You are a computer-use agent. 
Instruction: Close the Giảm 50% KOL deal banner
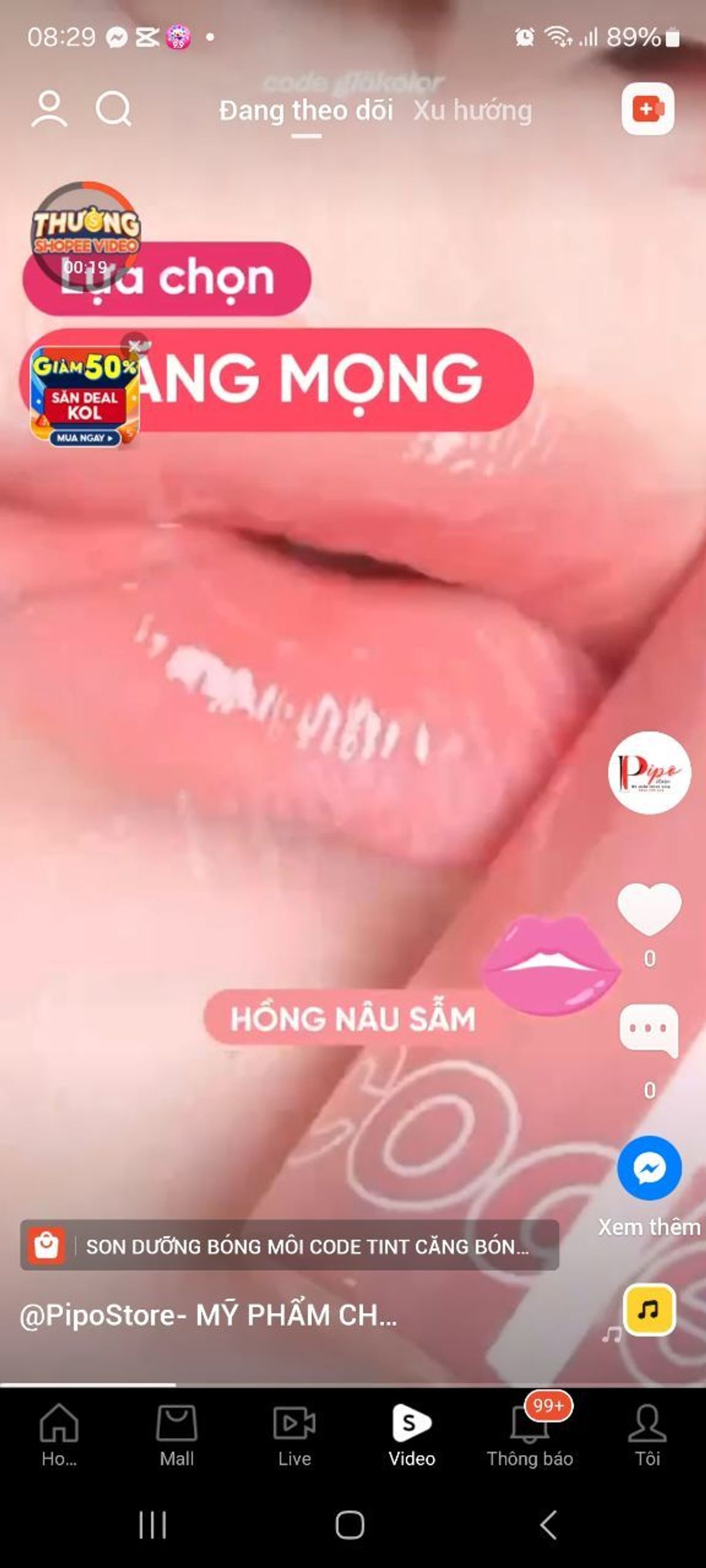[135, 345]
